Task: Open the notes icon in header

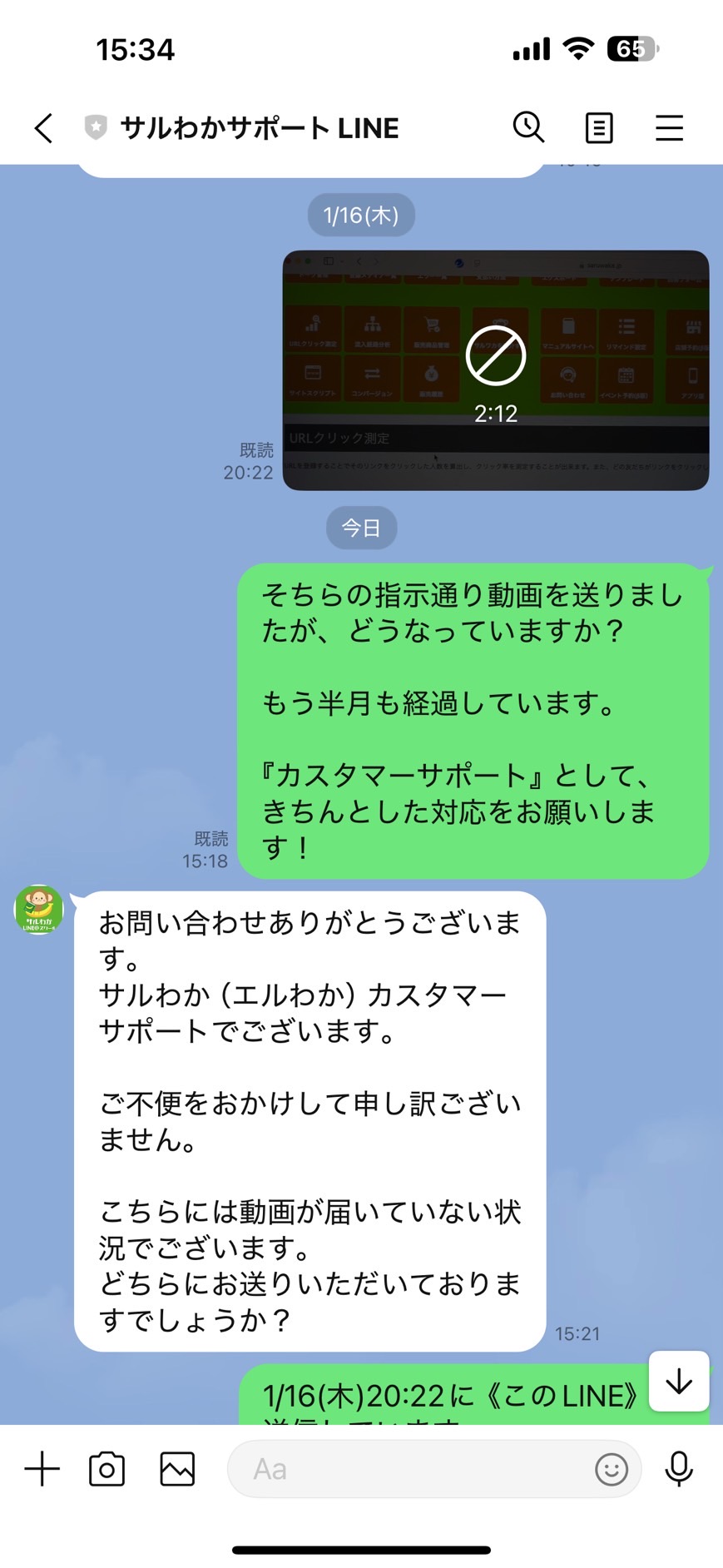Action: point(599,128)
